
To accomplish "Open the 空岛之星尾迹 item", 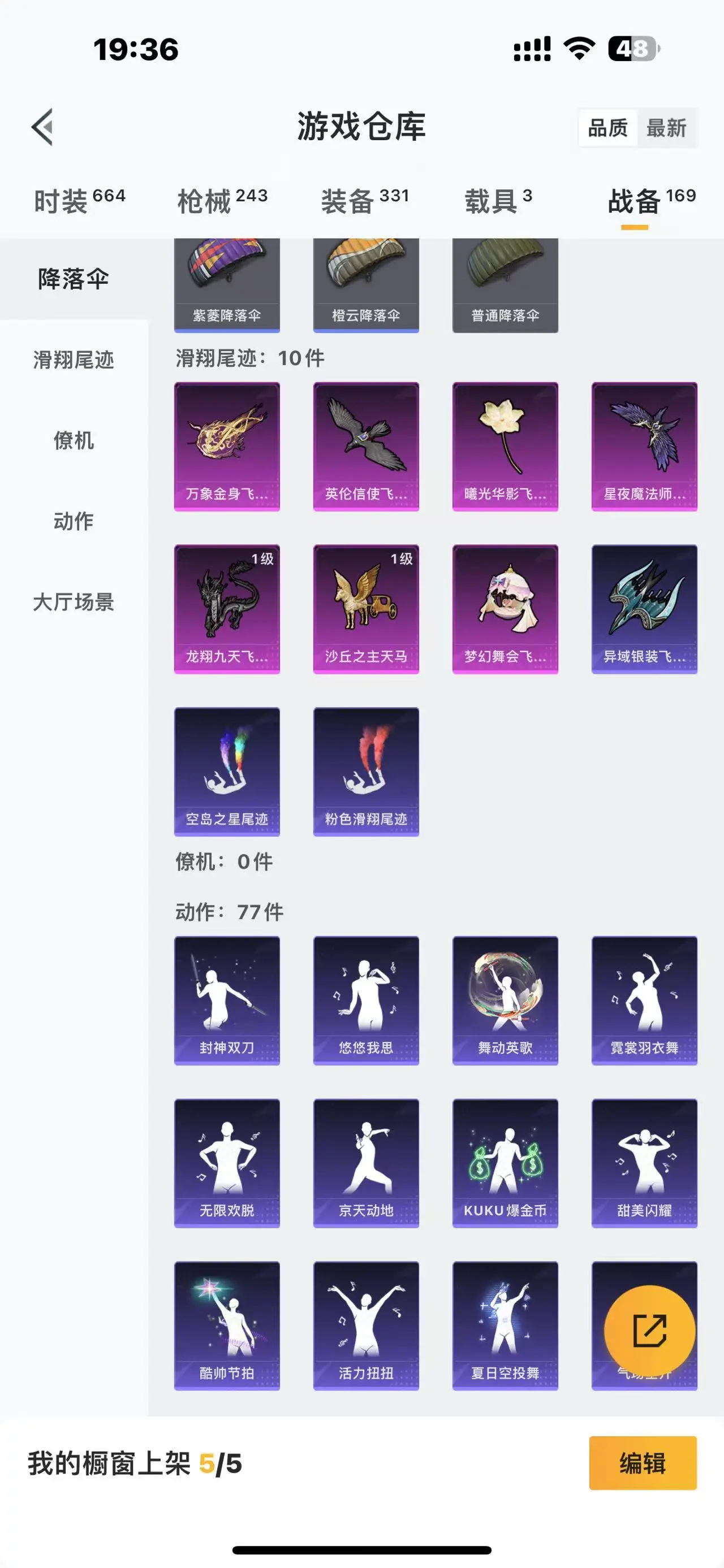I will tap(226, 771).
